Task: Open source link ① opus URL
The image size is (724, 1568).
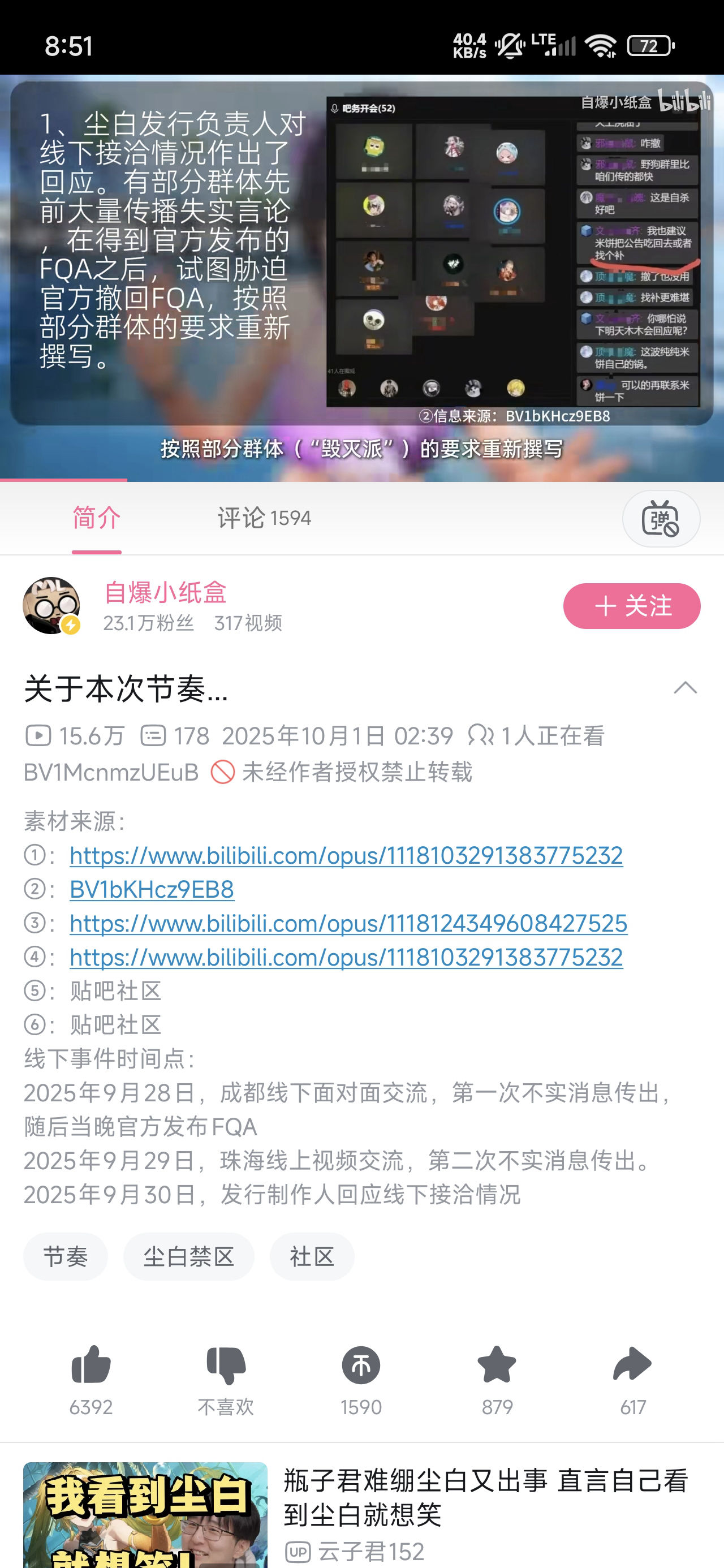Action: (346, 855)
